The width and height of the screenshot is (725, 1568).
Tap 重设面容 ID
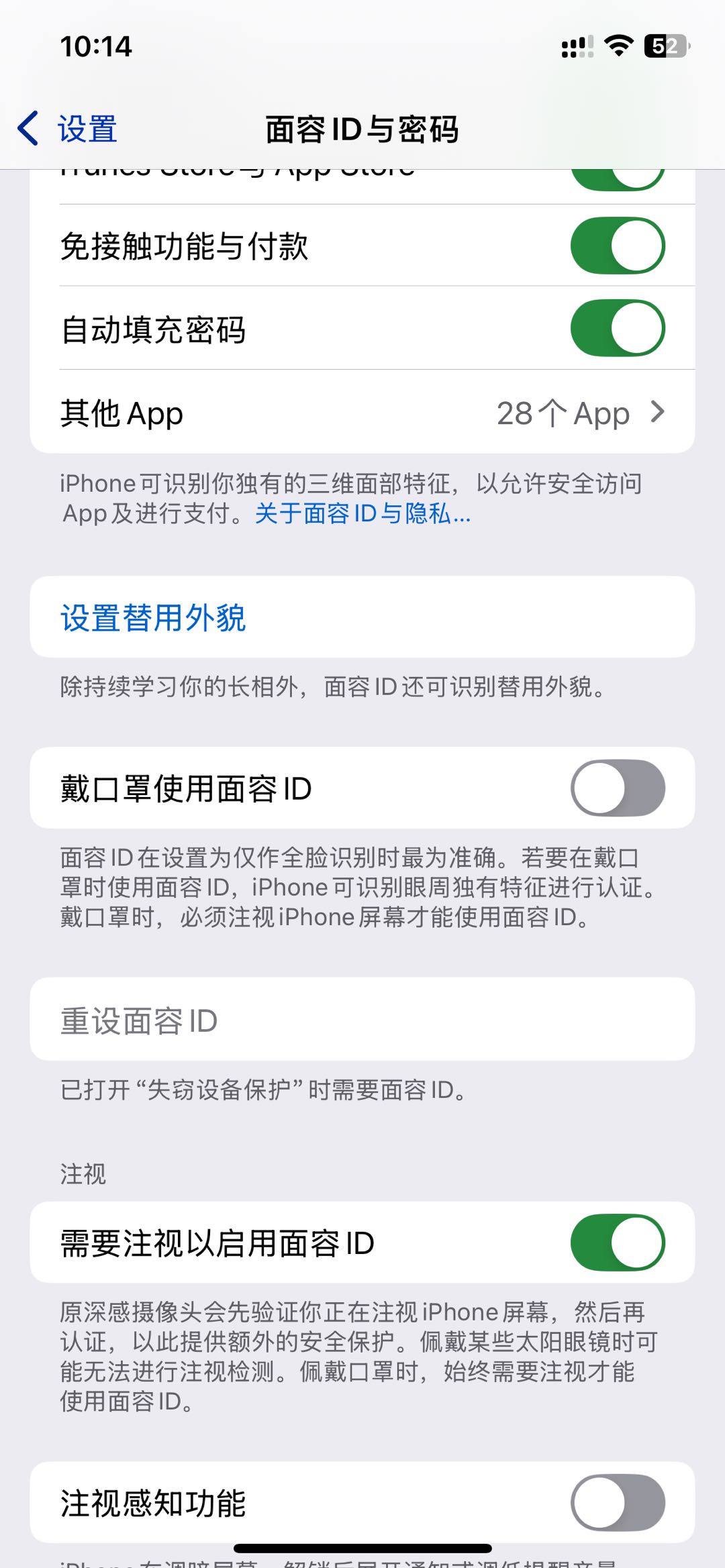click(139, 1021)
